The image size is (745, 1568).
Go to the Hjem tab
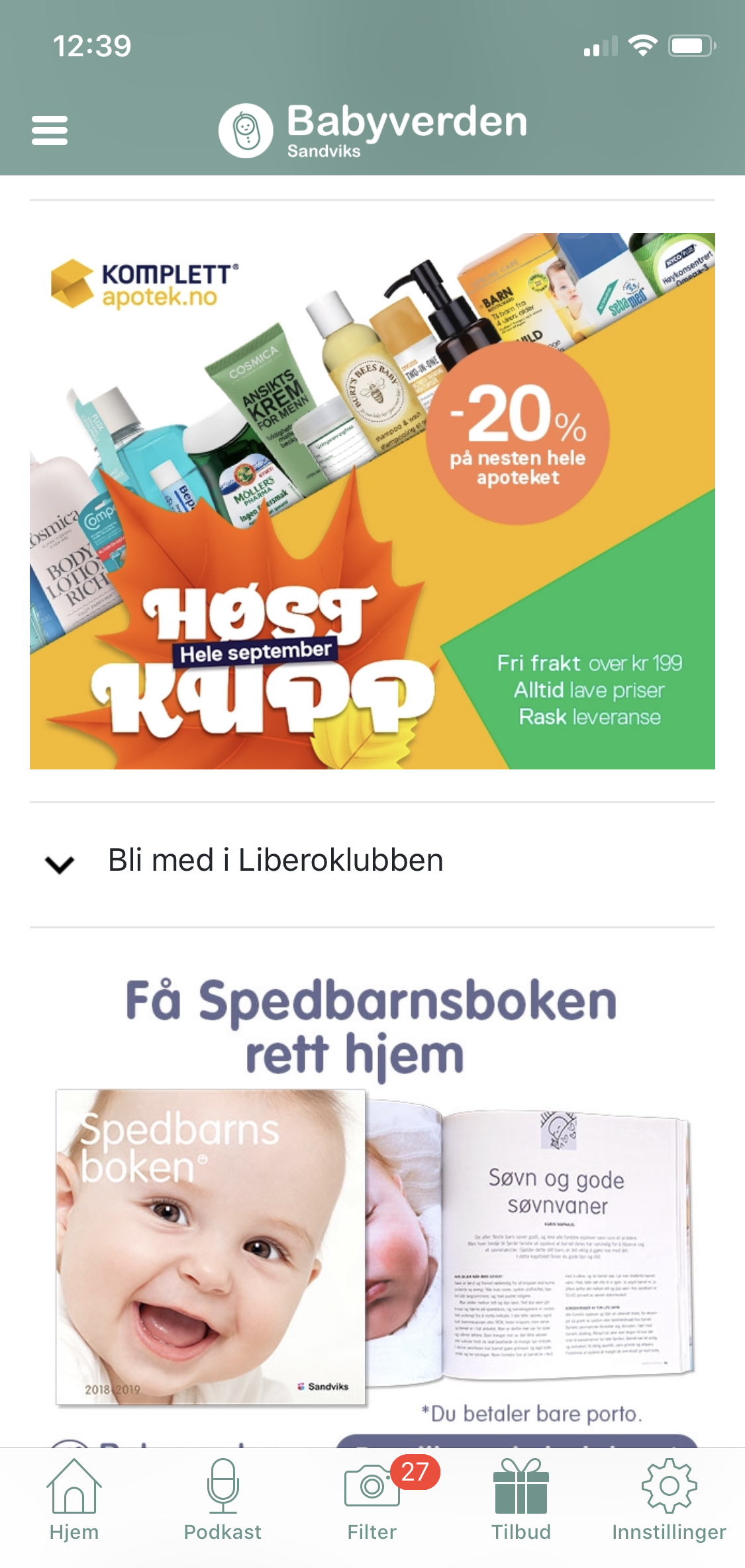(74, 1500)
